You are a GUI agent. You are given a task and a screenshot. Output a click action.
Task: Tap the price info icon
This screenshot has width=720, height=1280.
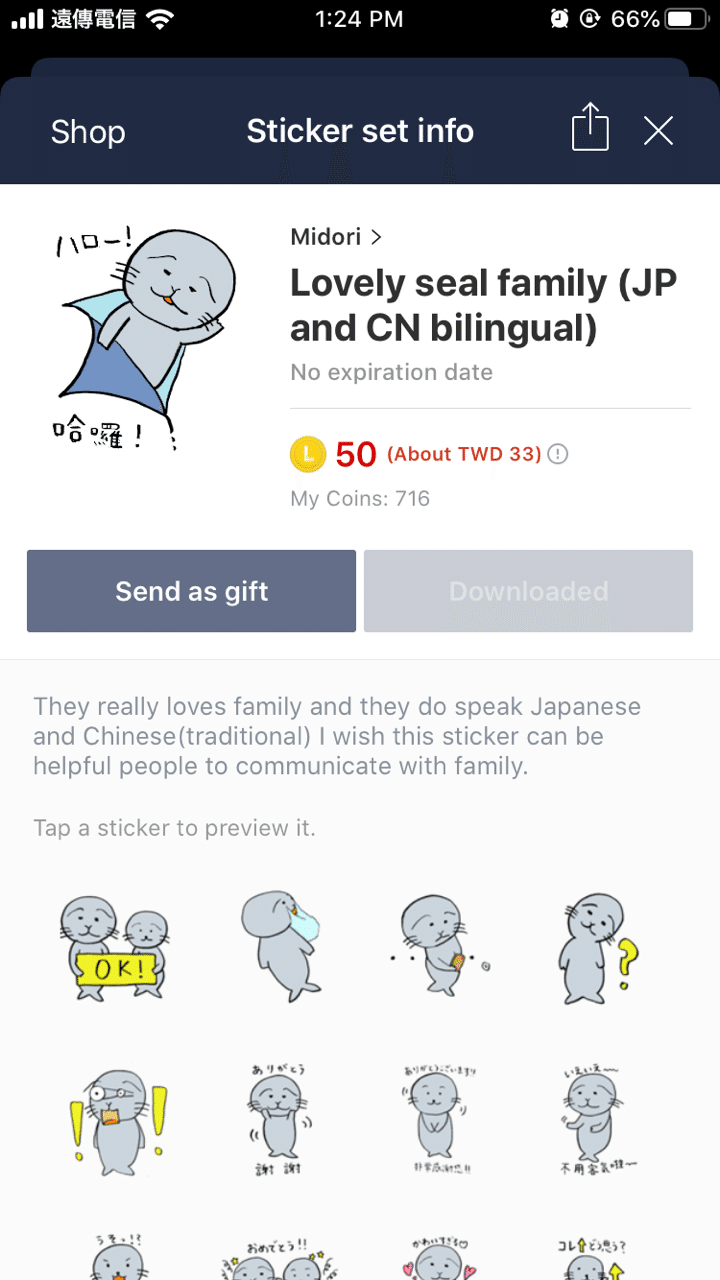(x=558, y=454)
